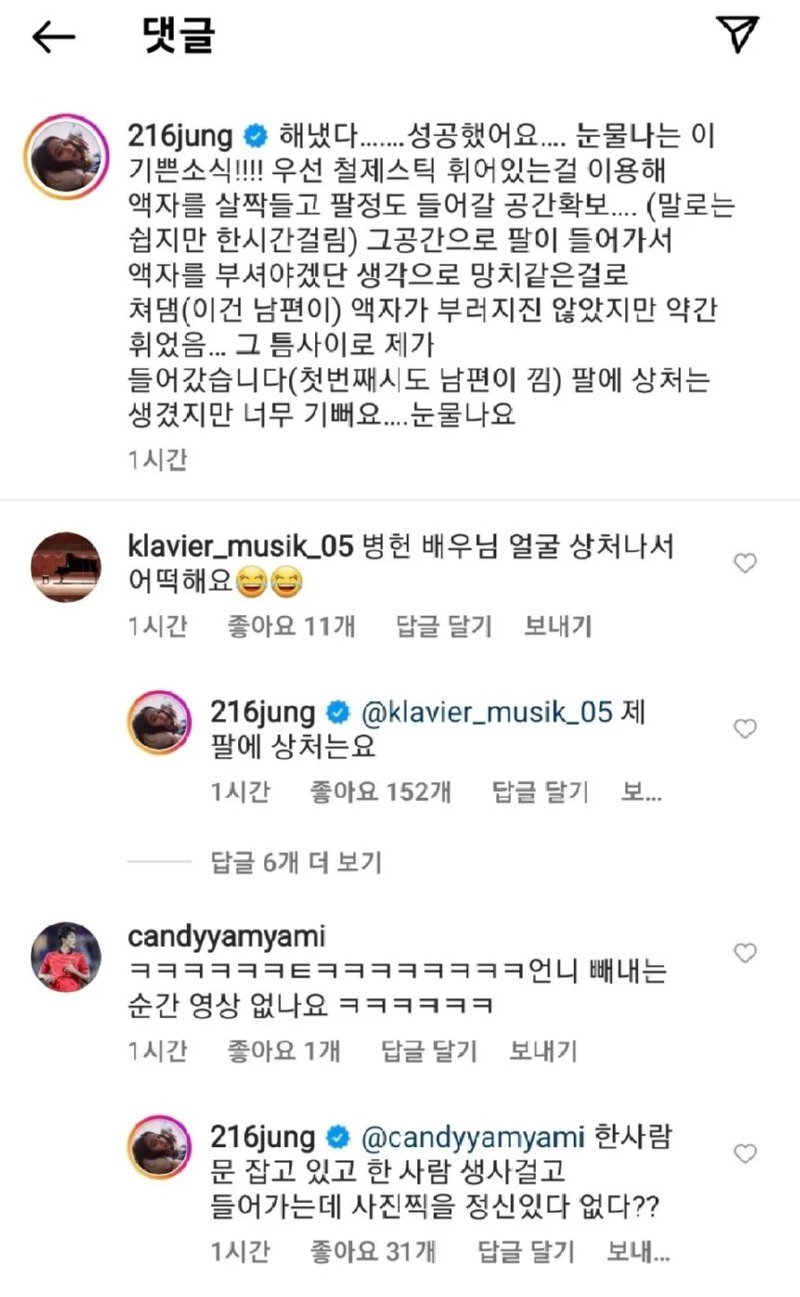Tap 답글 달기 under the 152 likes reply

540,793
